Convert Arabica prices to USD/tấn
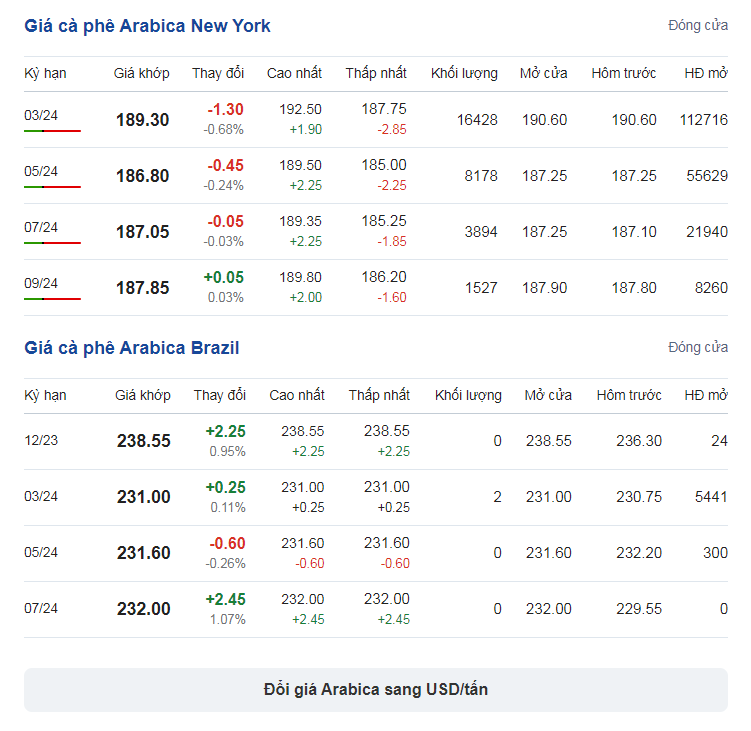 (376, 690)
